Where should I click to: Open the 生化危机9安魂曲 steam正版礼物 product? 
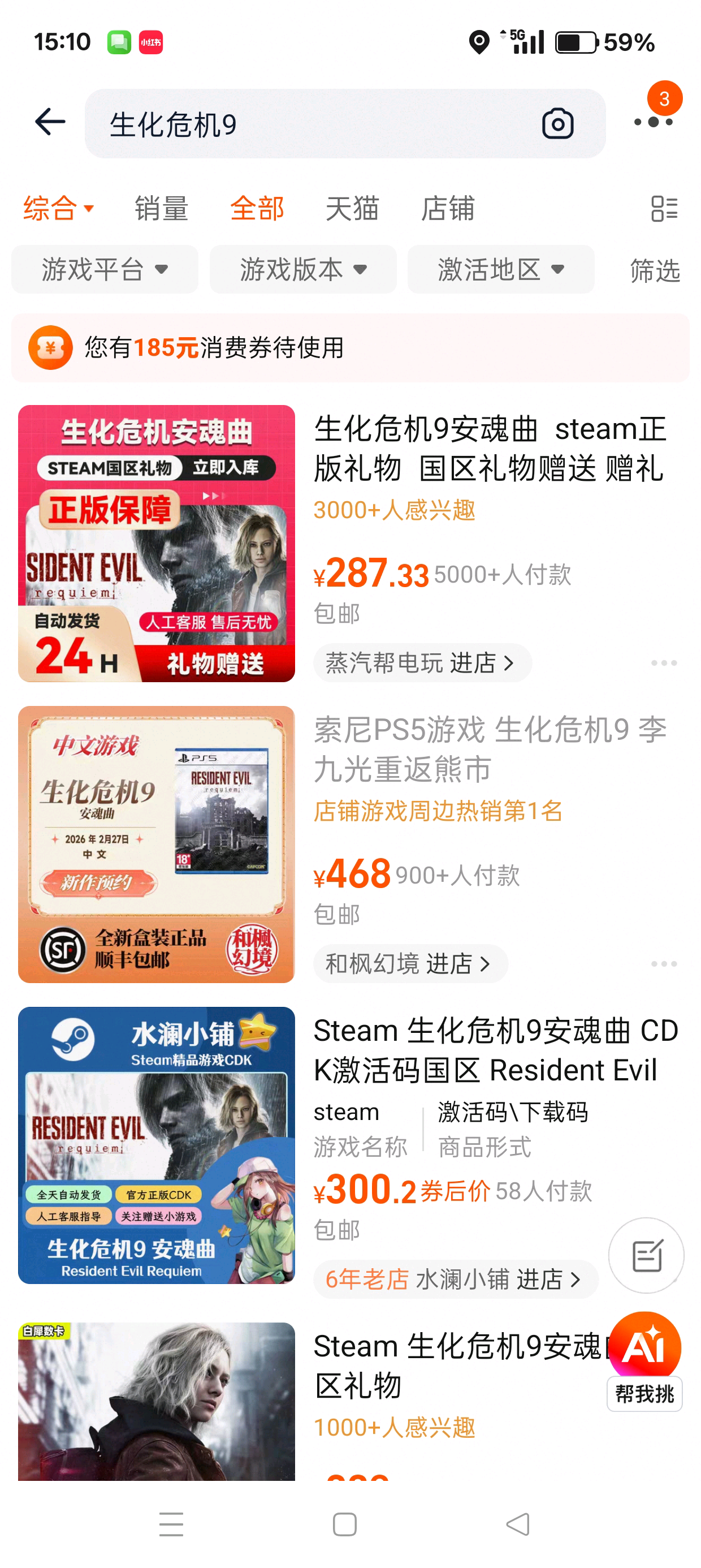(x=490, y=449)
